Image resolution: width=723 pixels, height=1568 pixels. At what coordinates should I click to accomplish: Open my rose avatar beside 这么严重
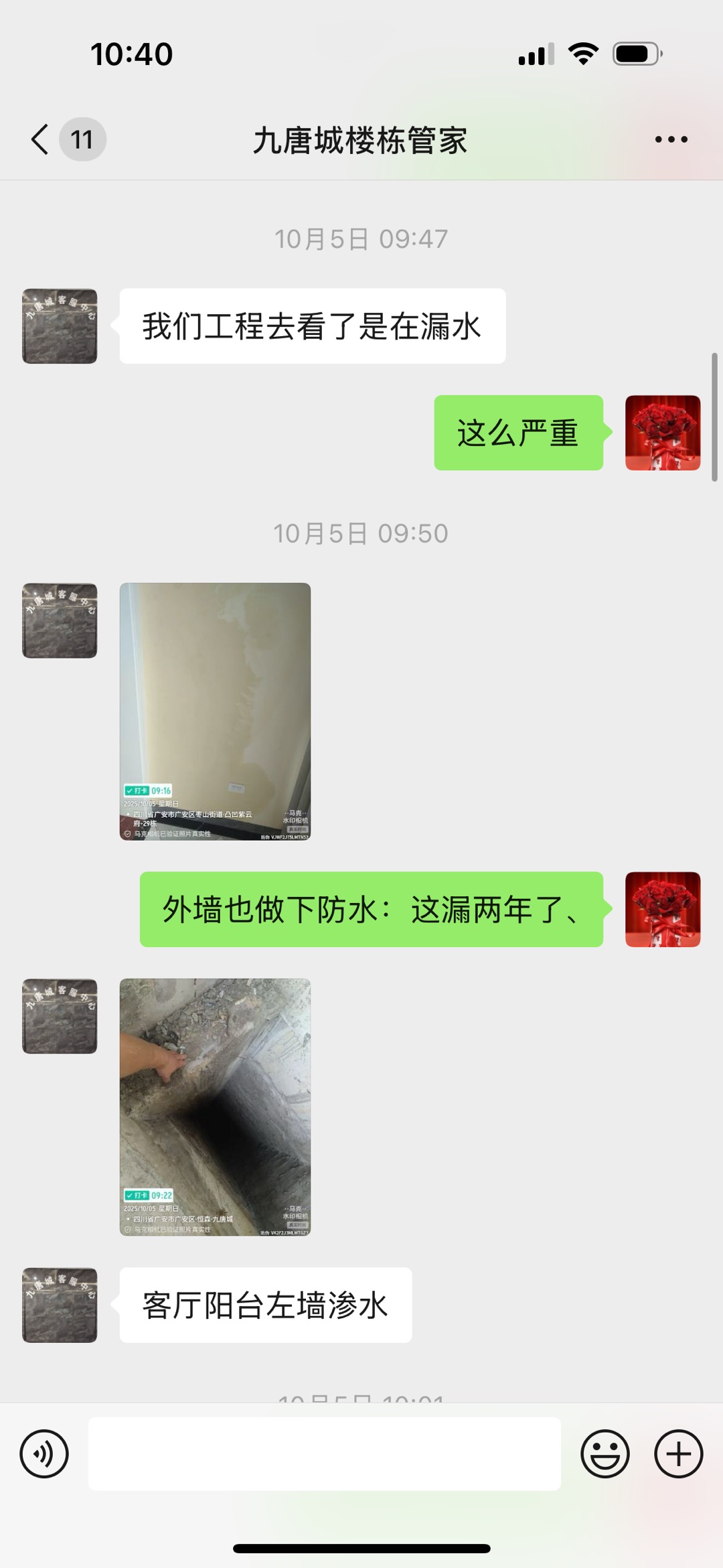click(663, 433)
